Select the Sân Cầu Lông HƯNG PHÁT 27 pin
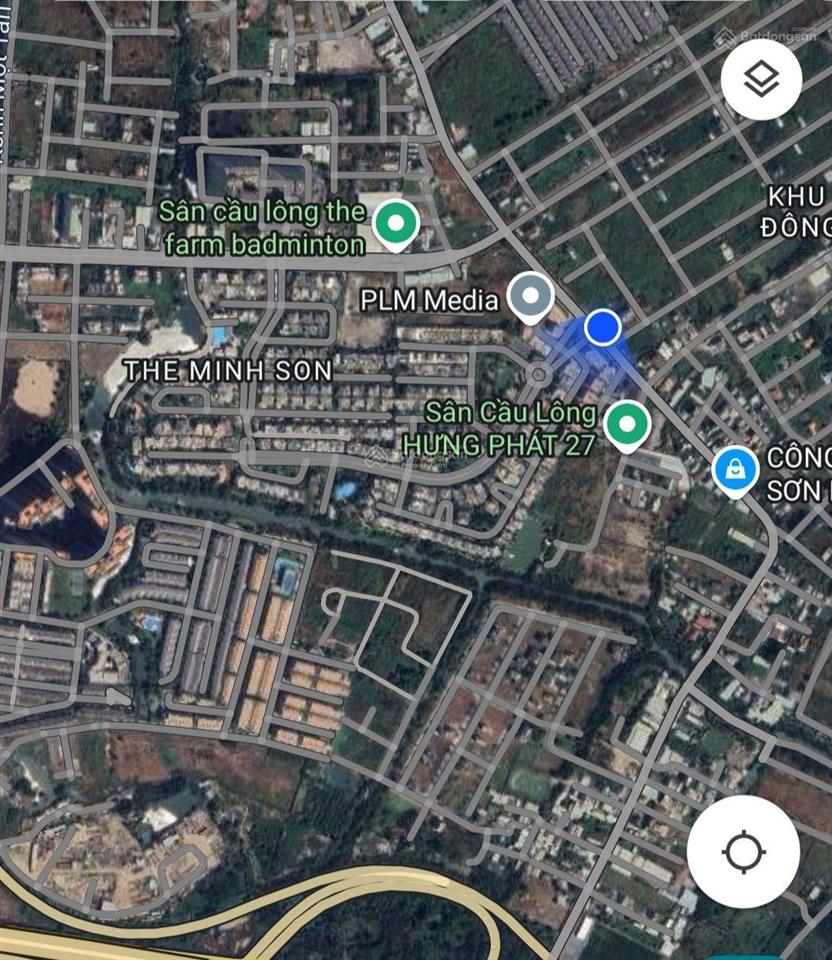832x960 pixels. (626, 422)
